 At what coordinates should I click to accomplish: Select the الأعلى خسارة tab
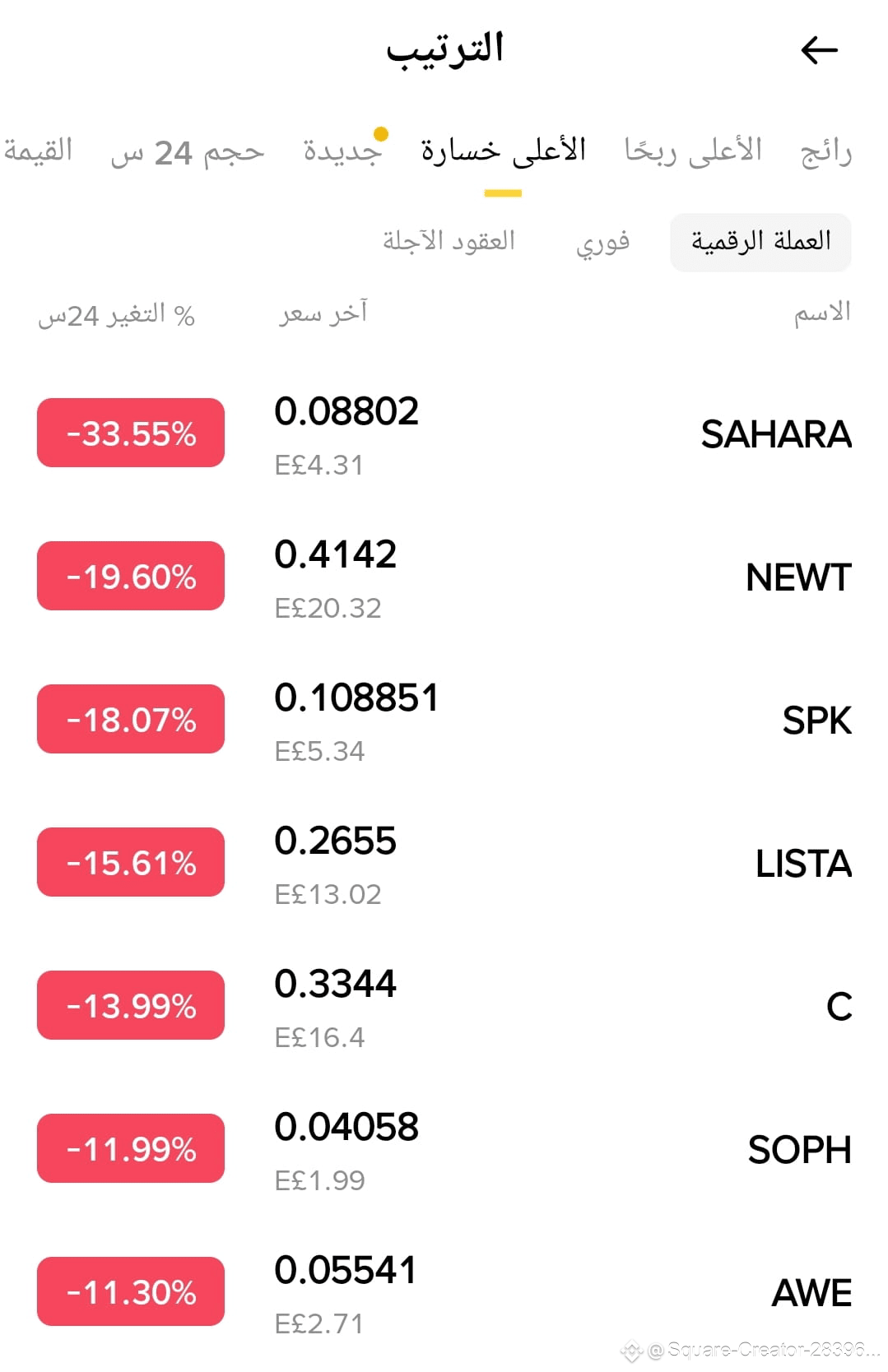[503, 151]
